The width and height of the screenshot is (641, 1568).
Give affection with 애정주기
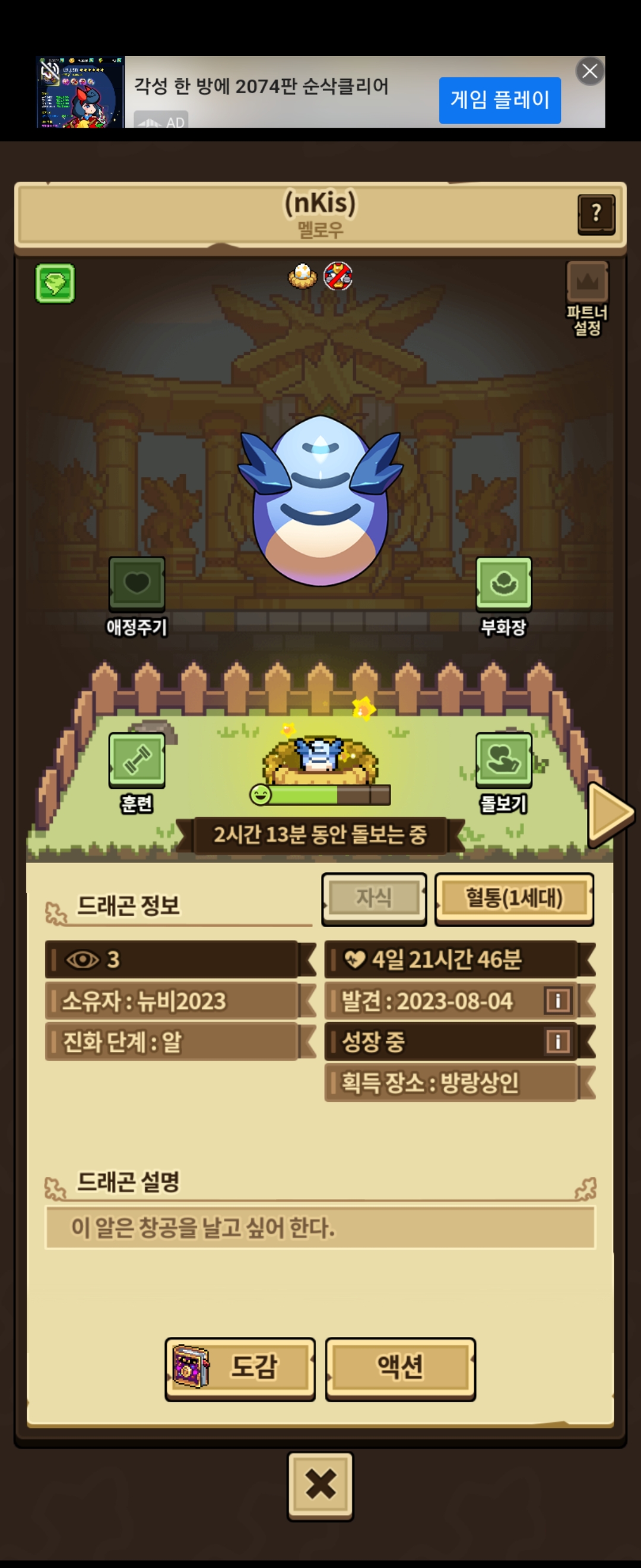pyautogui.click(x=137, y=585)
